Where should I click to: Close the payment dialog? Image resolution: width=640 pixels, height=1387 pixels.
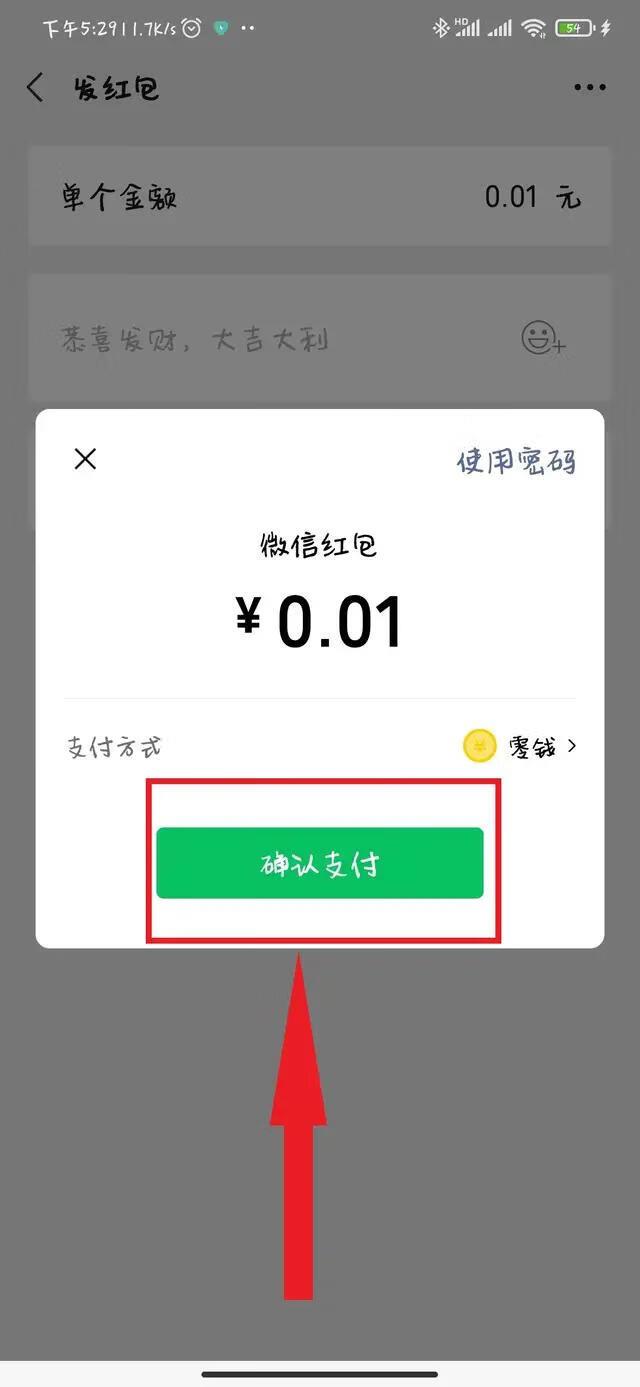point(85,459)
